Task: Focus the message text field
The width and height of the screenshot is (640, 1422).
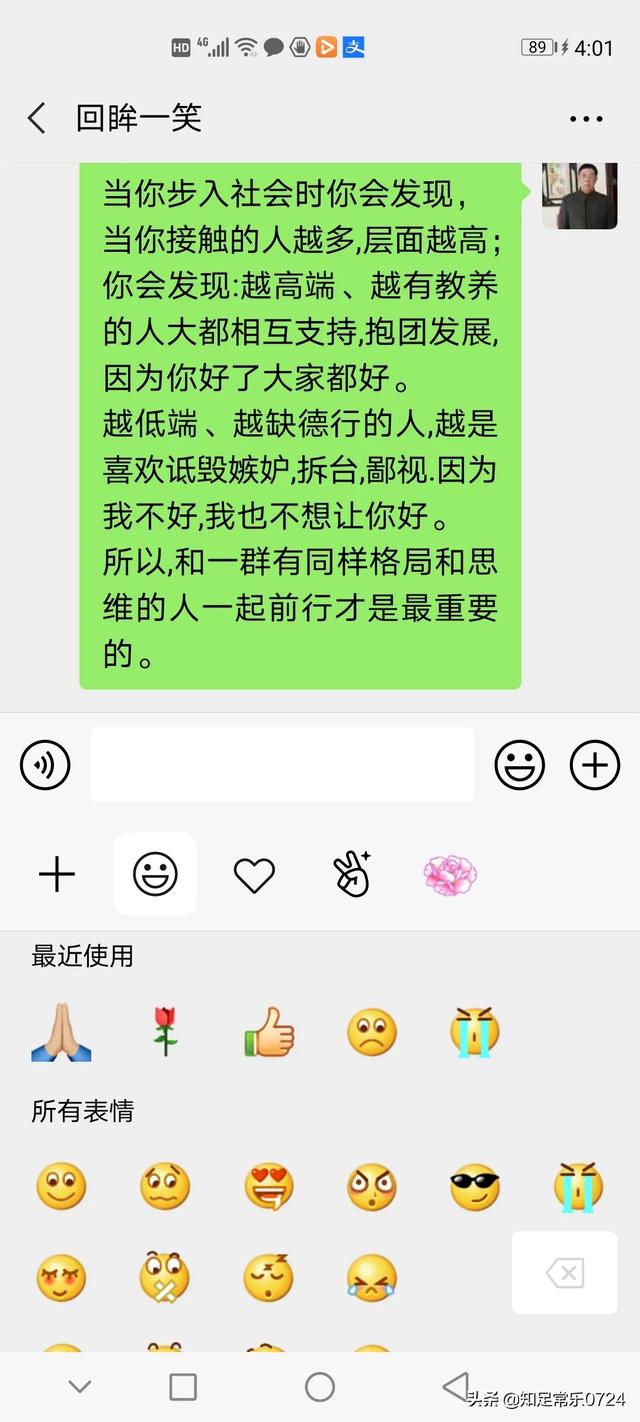Action: click(282, 765)
